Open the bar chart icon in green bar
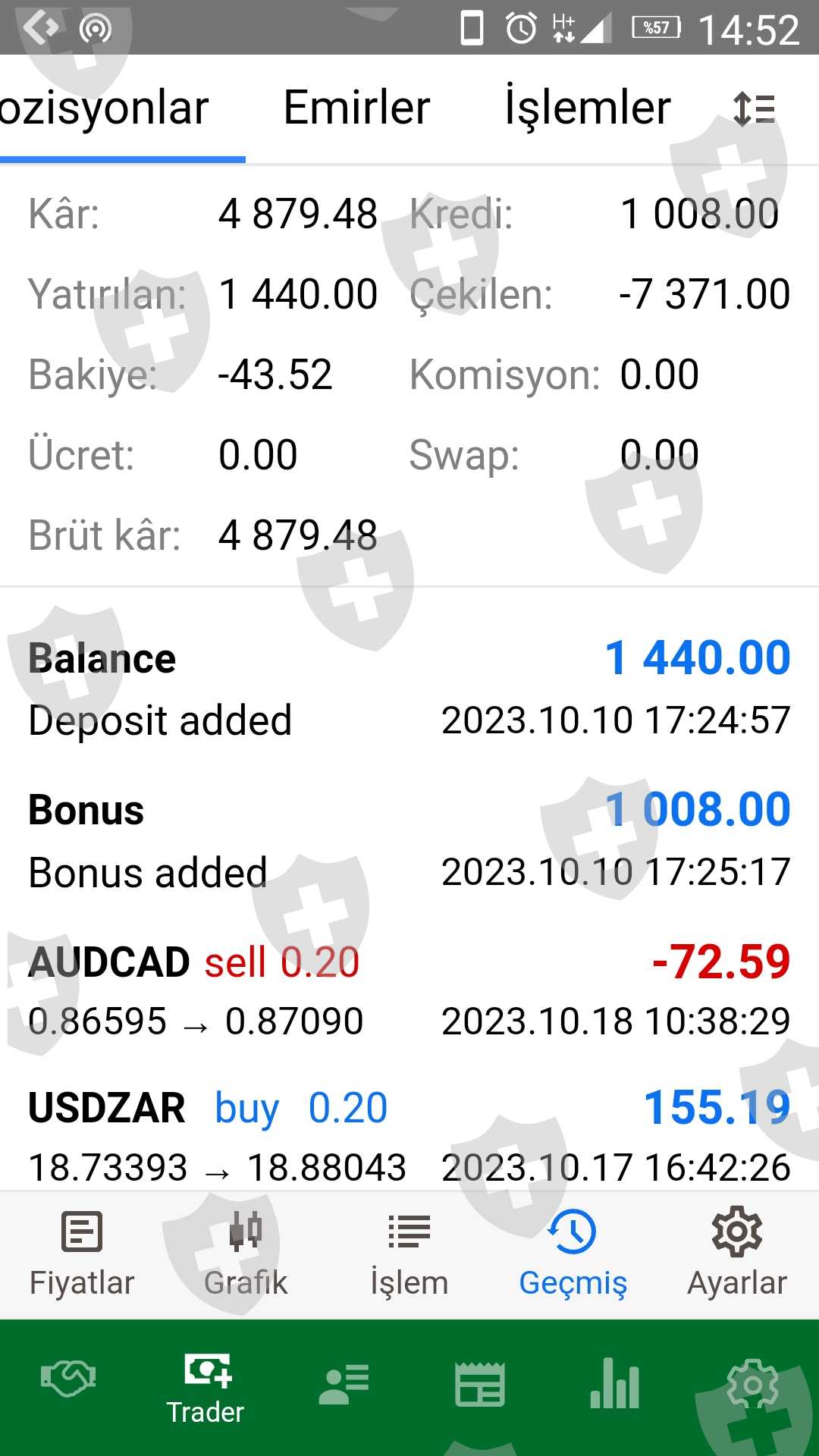This screenshot has height=1456, width=819. click(615, 1385)
